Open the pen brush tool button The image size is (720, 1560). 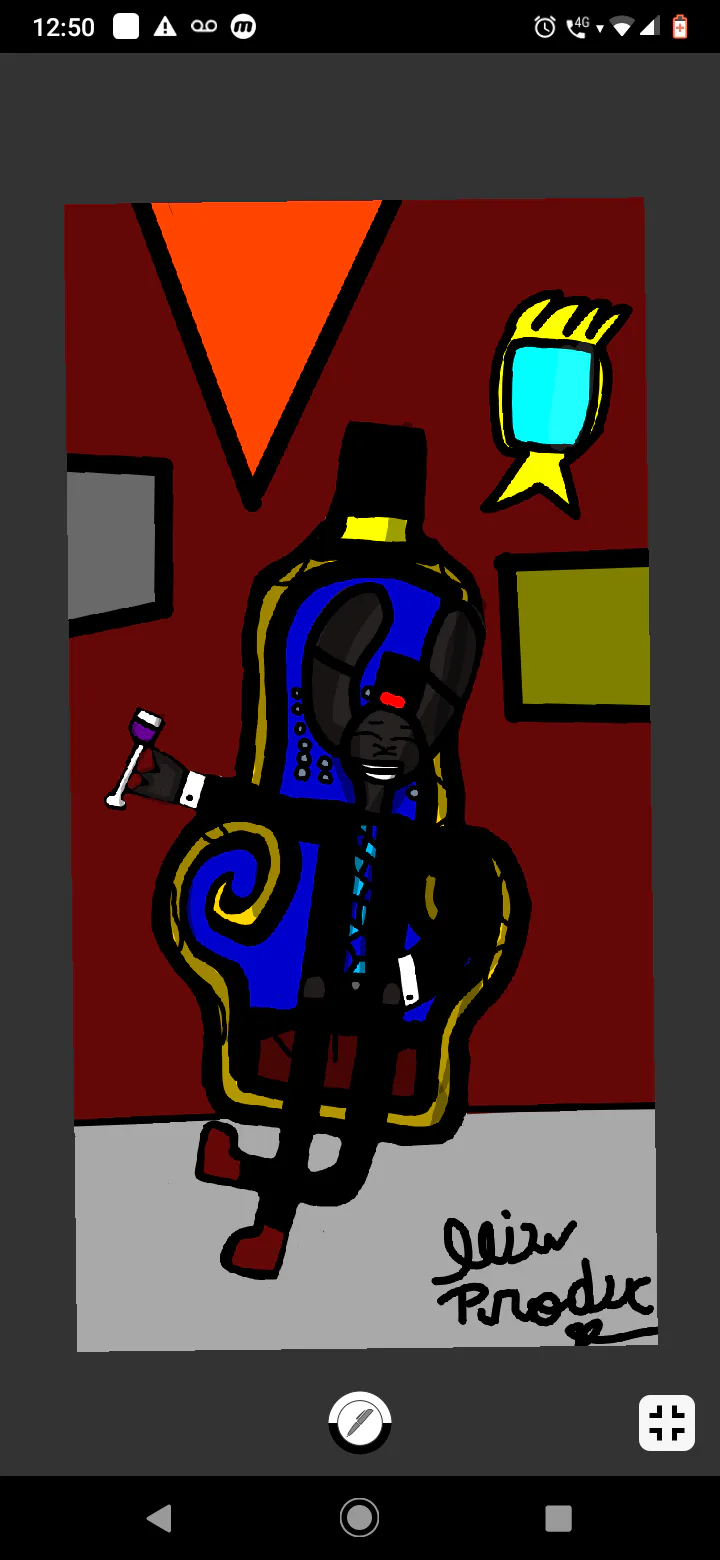(x=360, y=1421)
